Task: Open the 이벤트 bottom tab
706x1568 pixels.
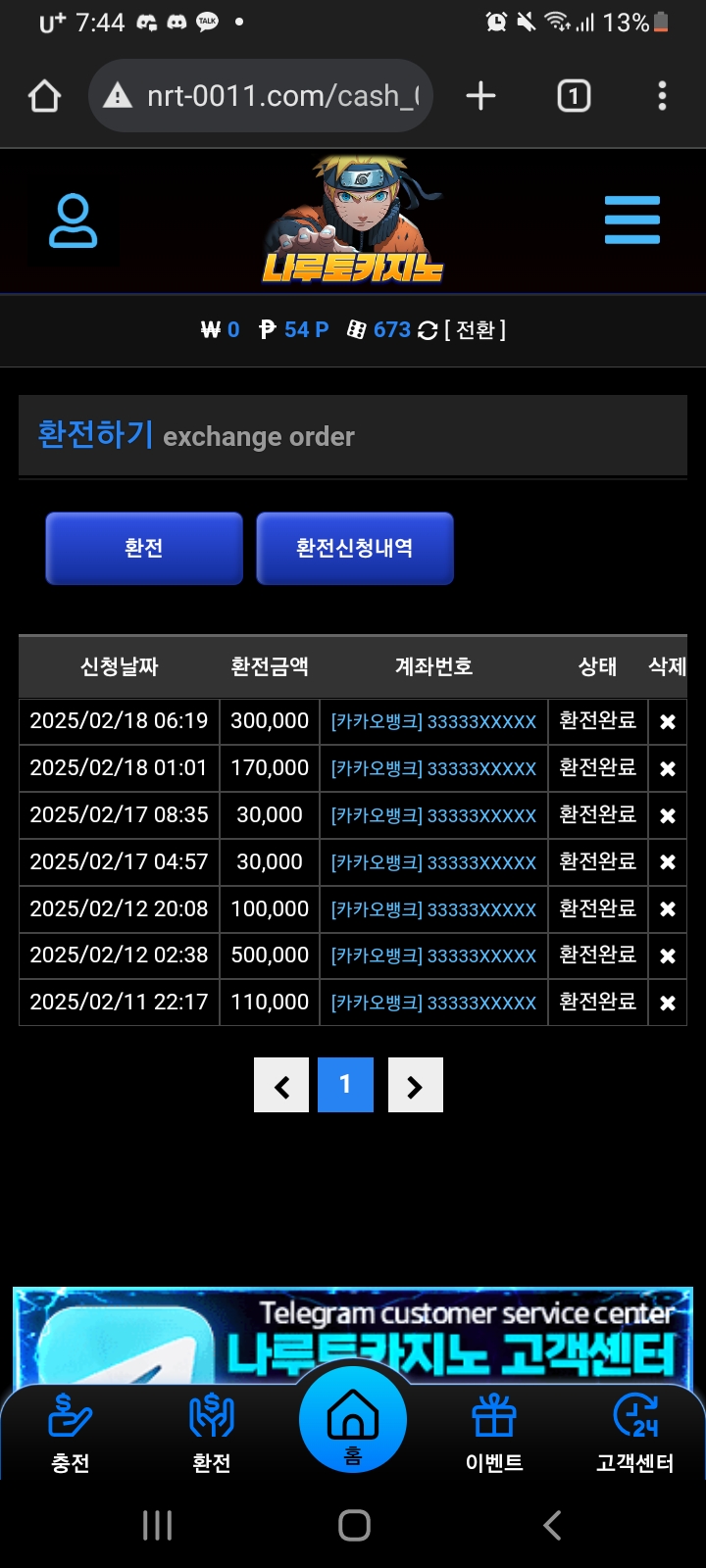Action: tap(494, 1434)
